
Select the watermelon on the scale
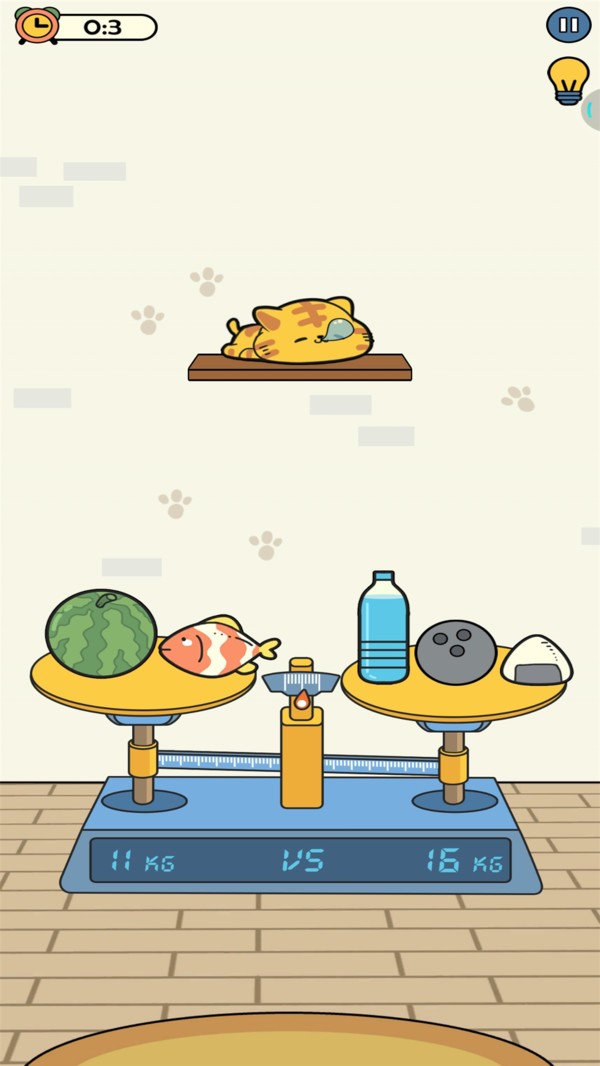point(101,633)
